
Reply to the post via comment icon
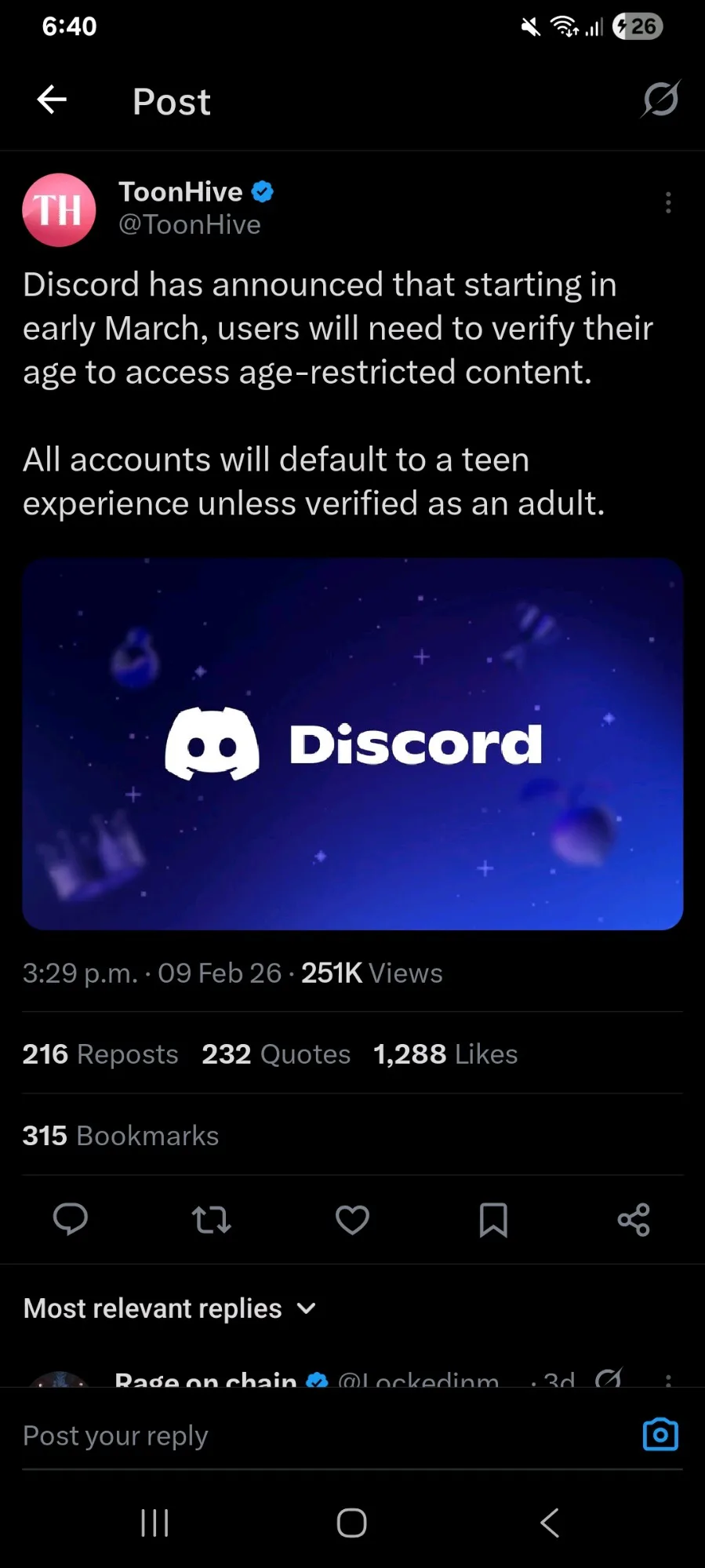pyautogui.click(x=71, y=1220)
